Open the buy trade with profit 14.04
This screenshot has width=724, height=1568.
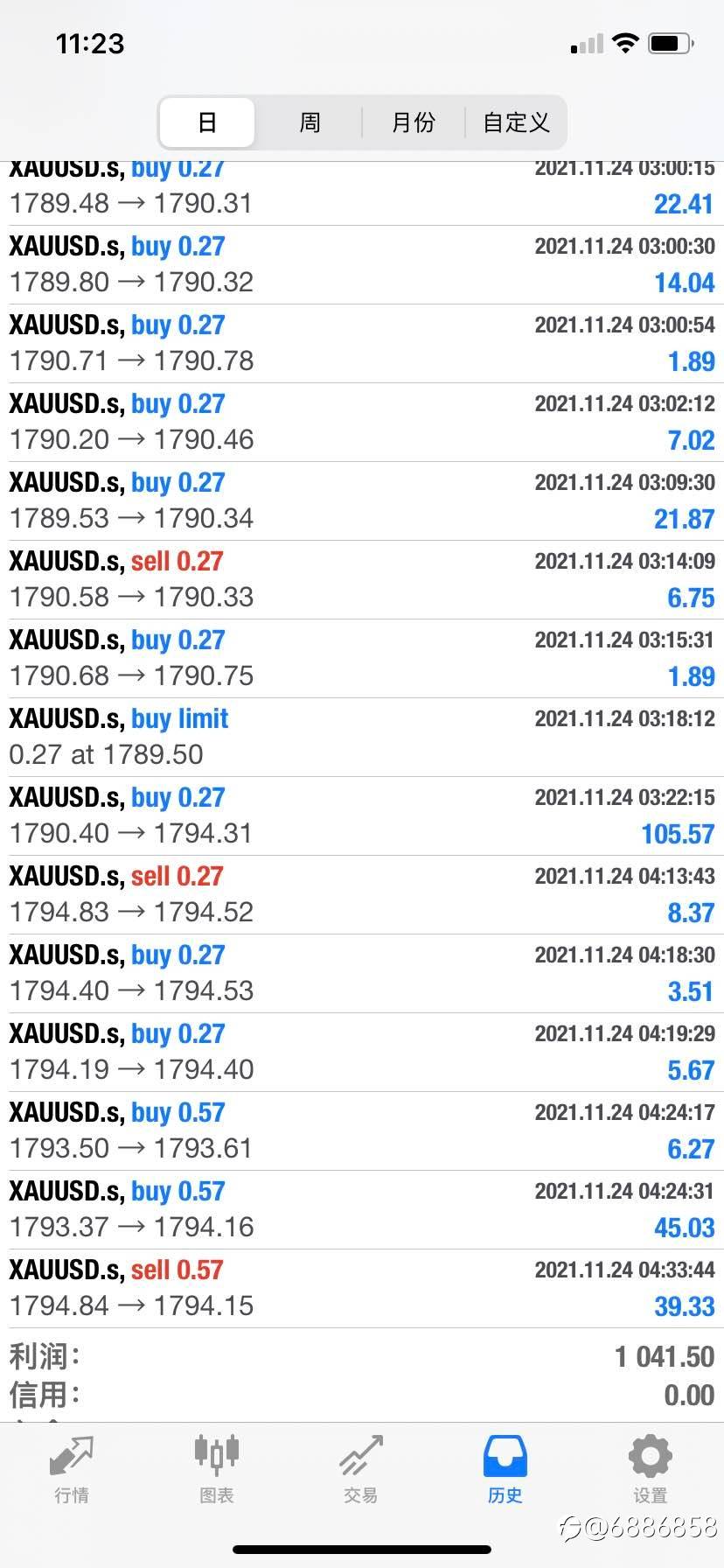click(x=362, y=265)
